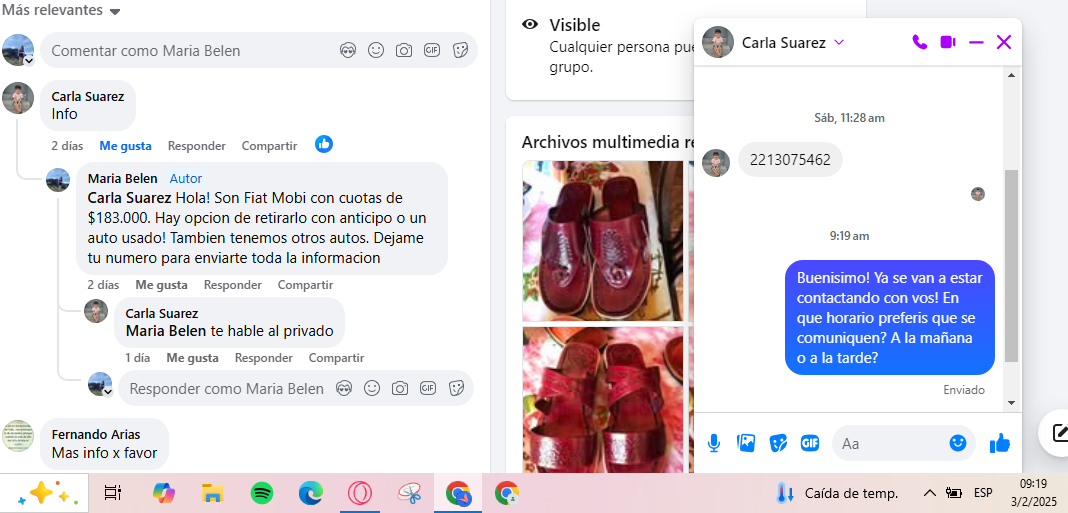This screenshot has width=1068, height=513.
Task: Open Spotify from the taskbar
Action: [x=262, y=493]
